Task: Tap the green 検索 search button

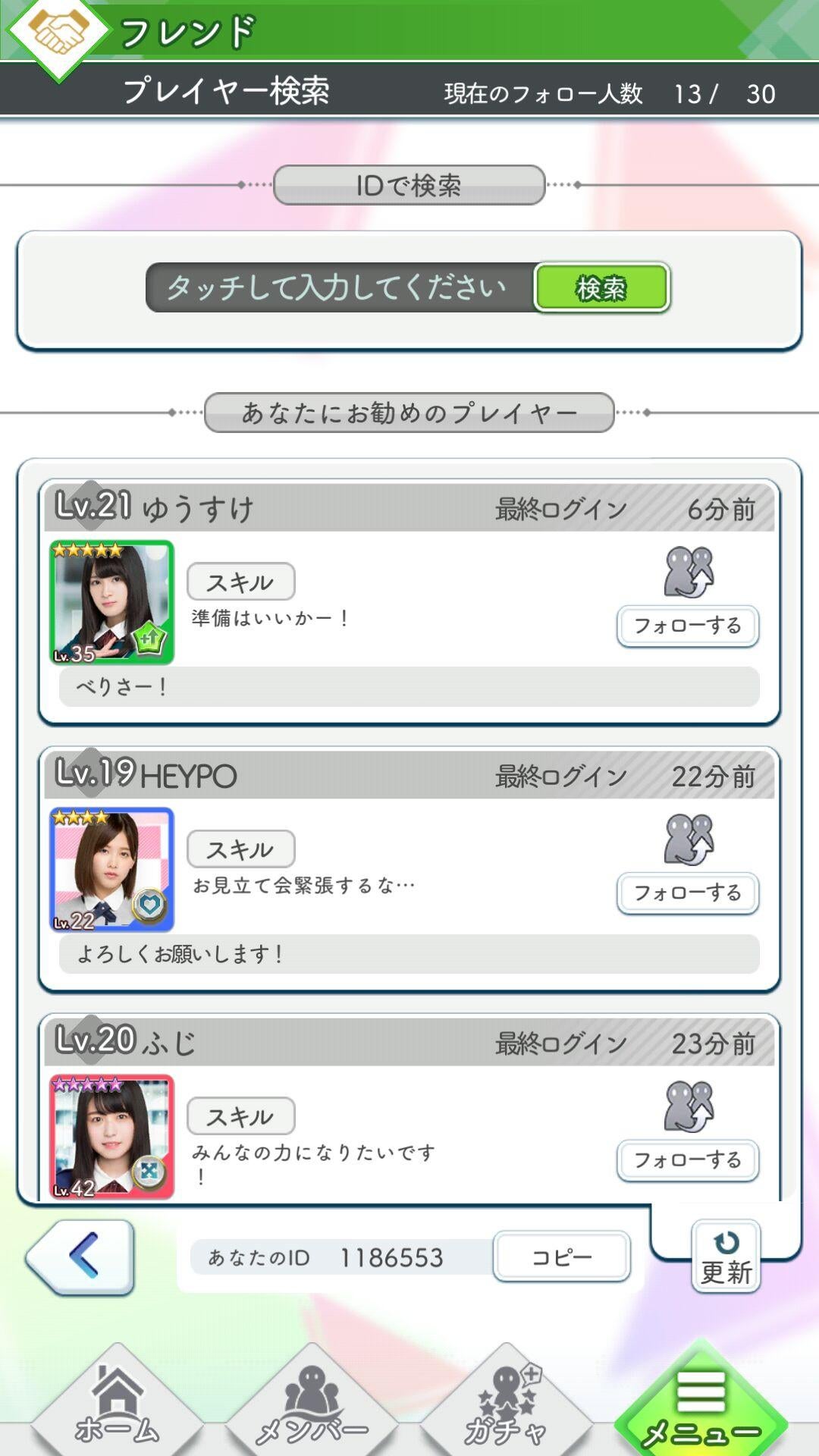Action: tap(601, 287)
